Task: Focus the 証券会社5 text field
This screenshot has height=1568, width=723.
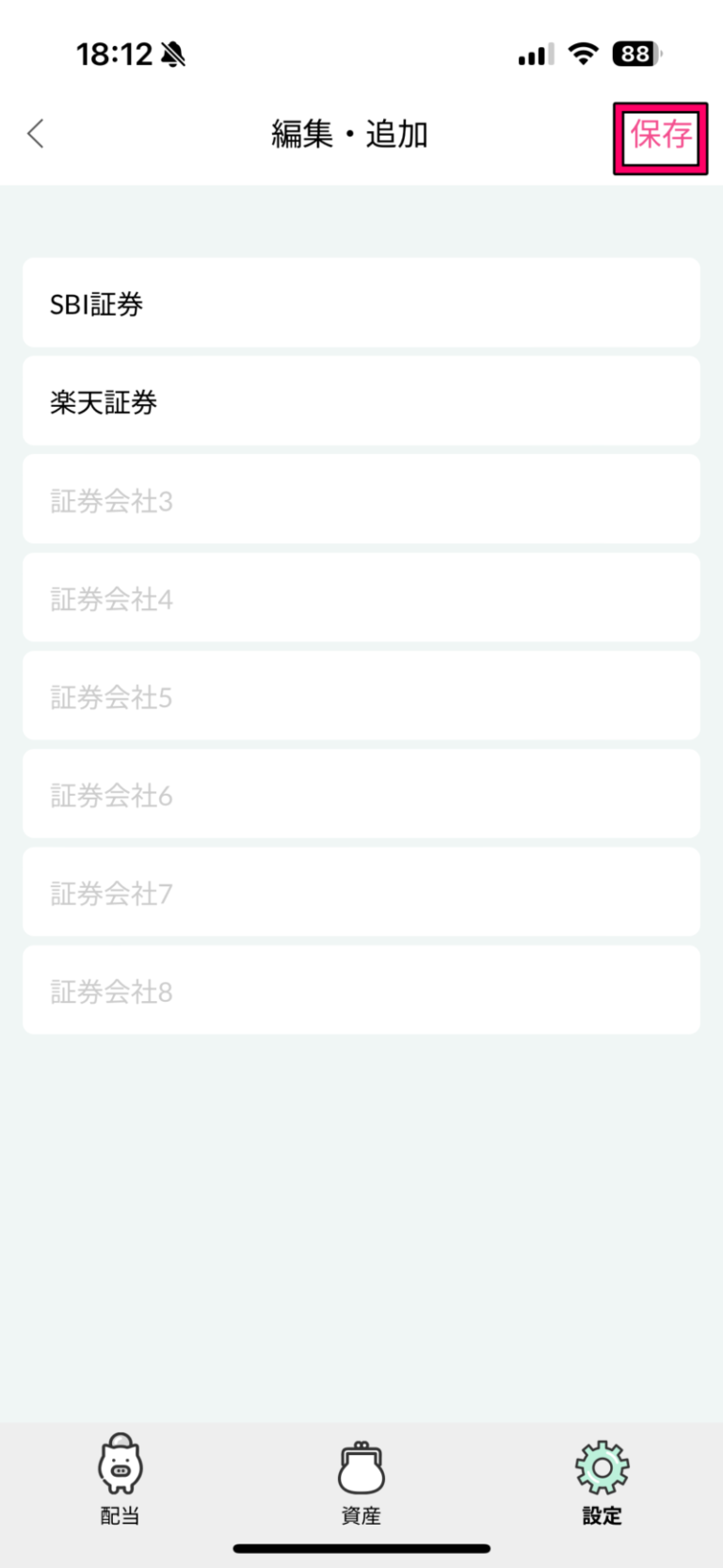Action: point(361,696)
